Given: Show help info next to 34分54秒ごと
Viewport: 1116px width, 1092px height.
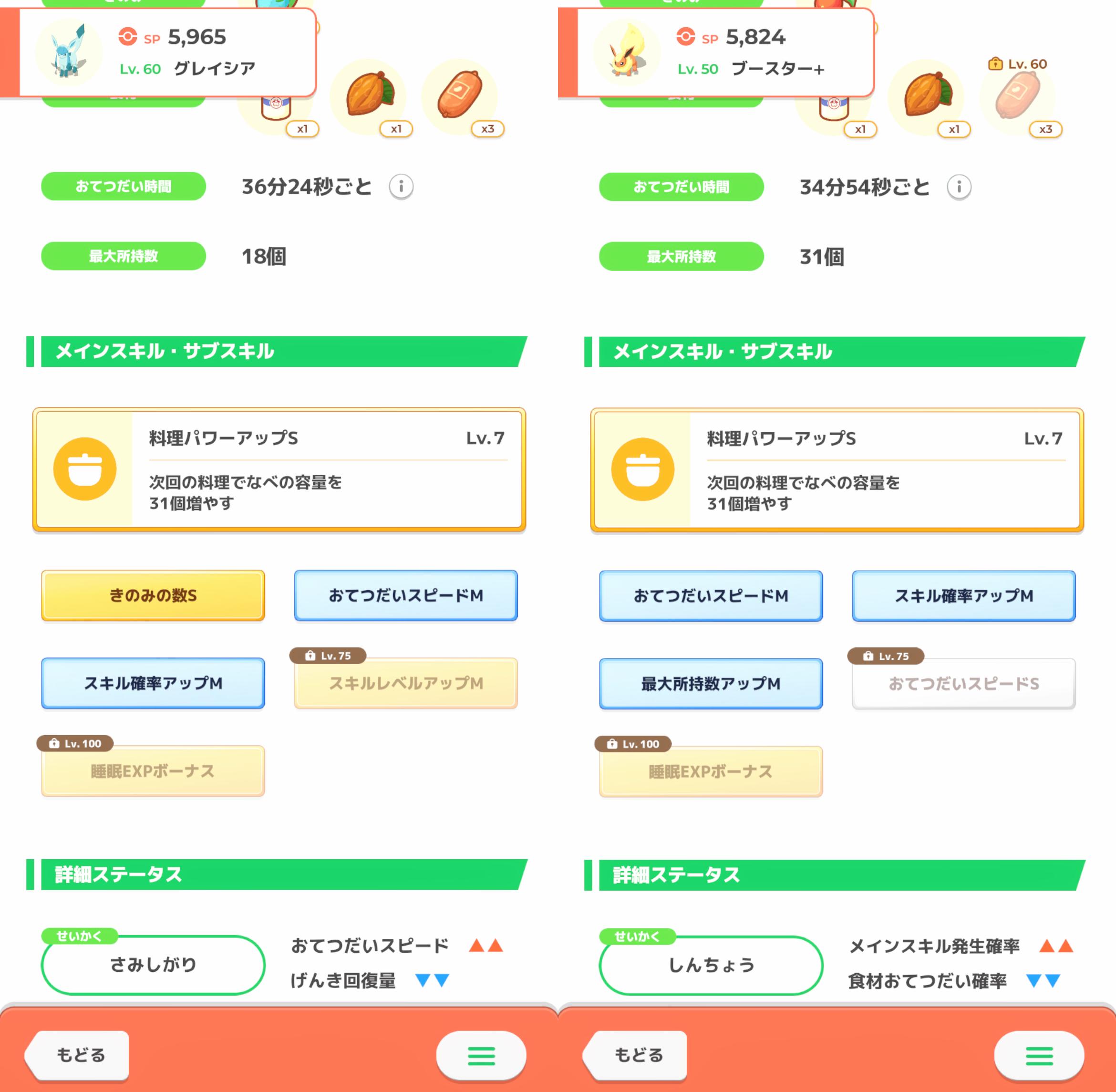Looking at the screenshot, I should [x=959, y=187].
